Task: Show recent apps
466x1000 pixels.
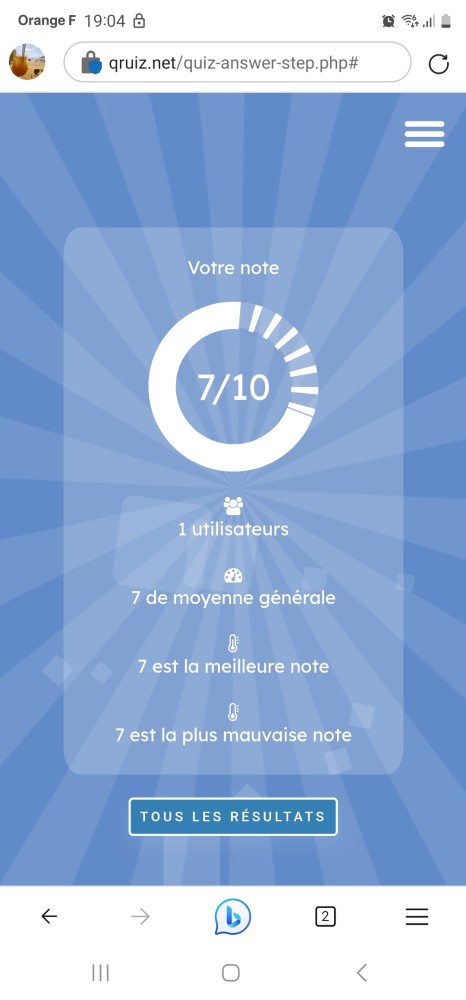Action: (x=101, y=973)
